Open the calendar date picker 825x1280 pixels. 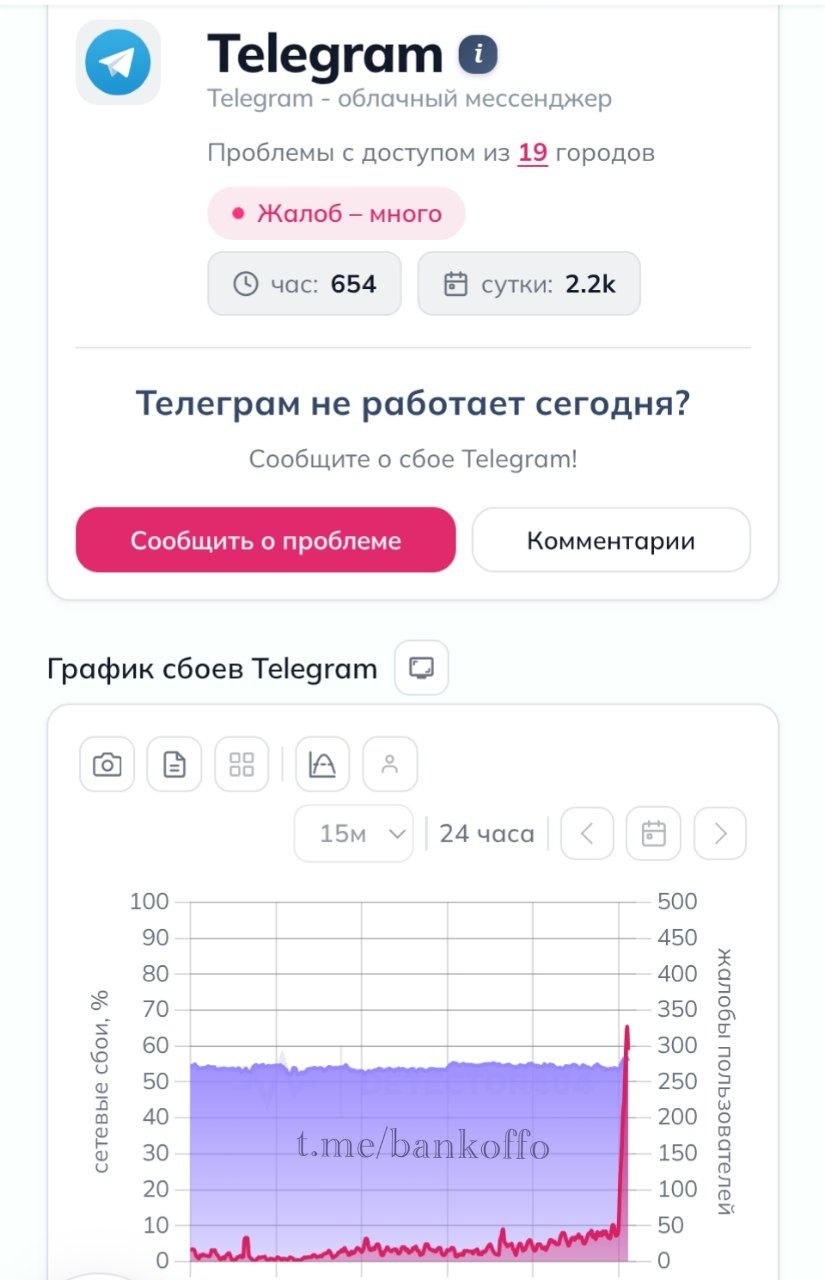pos(654,833)
